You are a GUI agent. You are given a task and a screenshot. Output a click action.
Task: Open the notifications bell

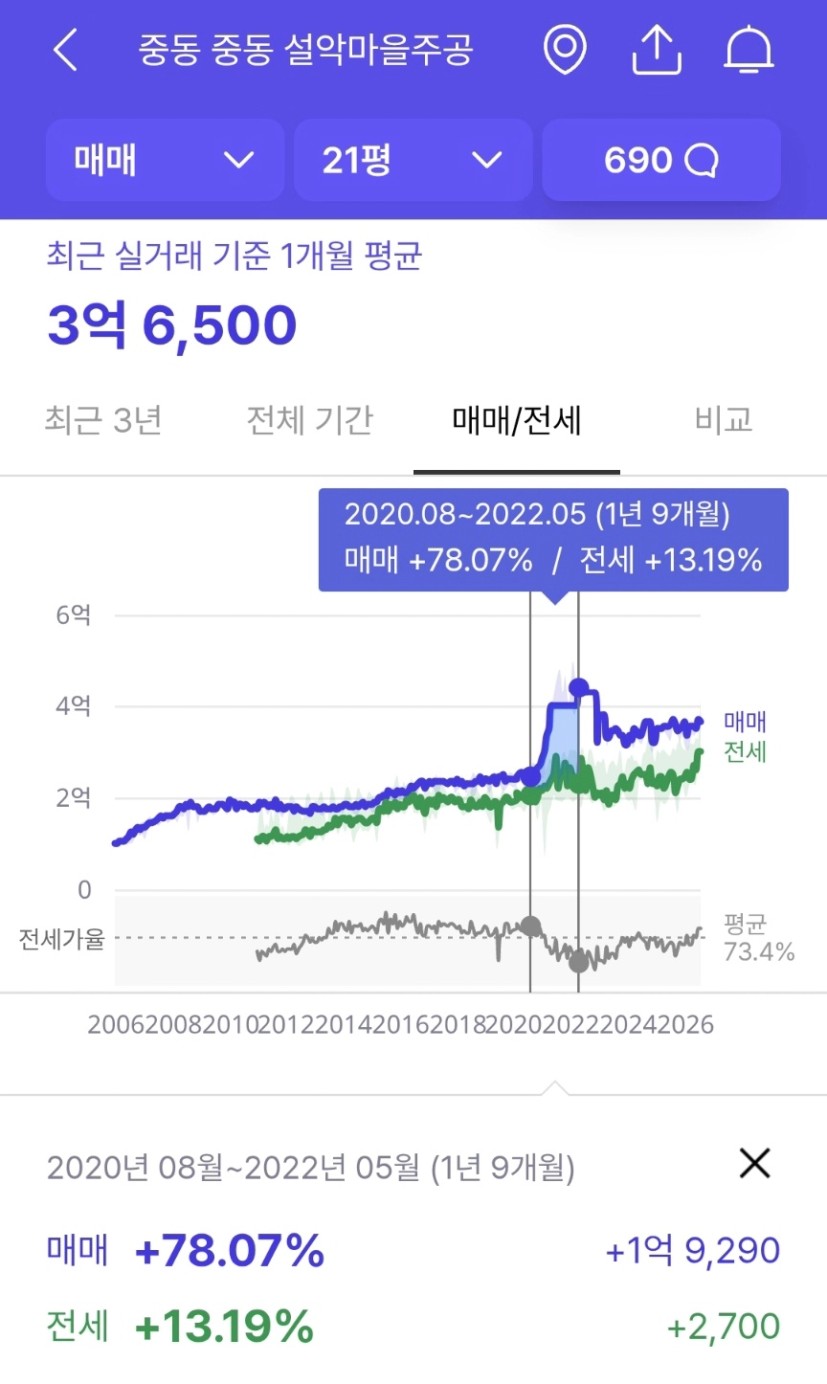tap(749, 50)
